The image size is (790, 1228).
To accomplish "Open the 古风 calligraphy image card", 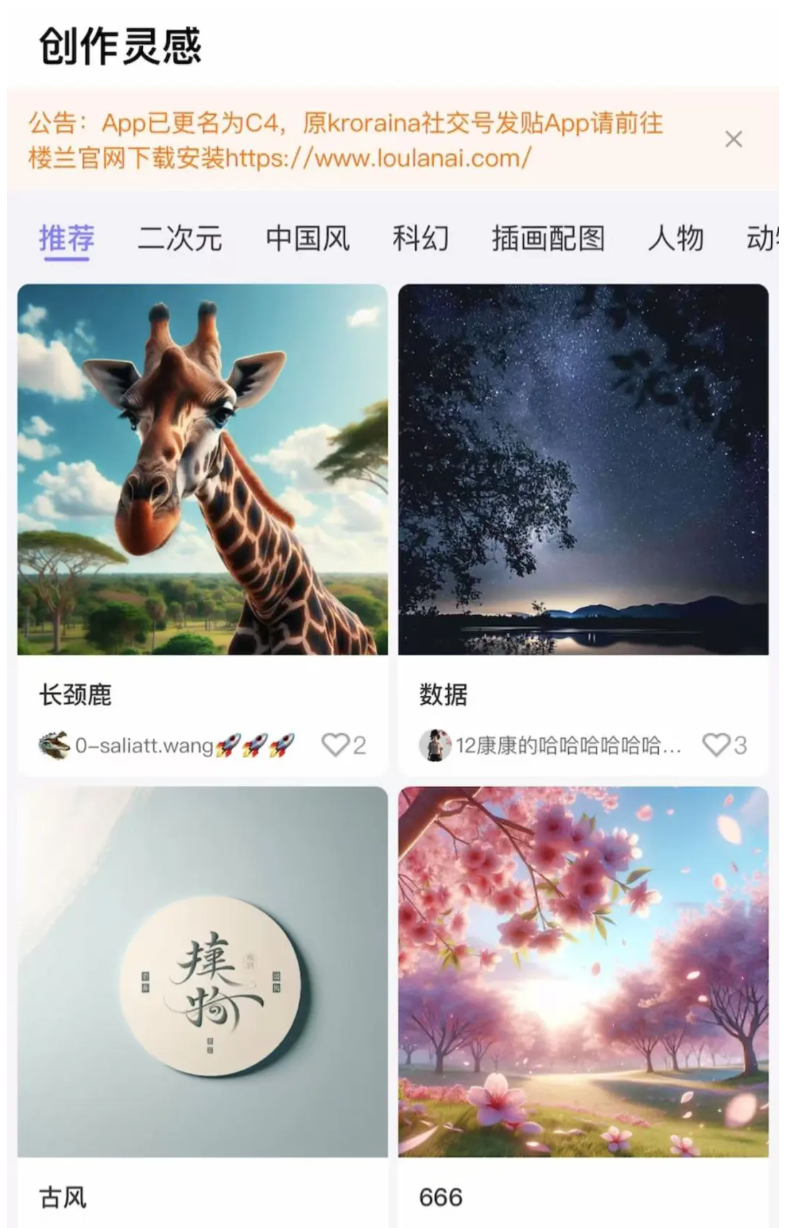I will [x=202, y=971].
